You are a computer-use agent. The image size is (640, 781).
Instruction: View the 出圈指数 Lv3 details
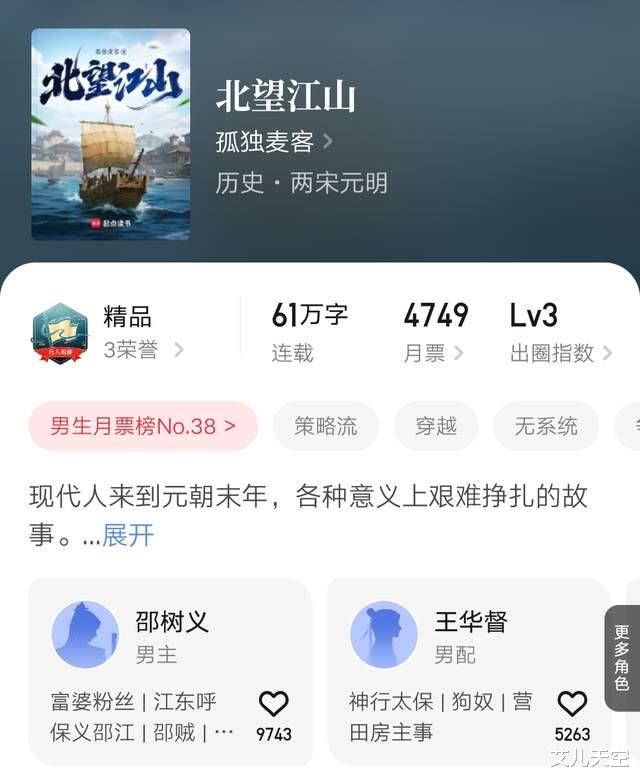pyautogui.click(x=560, y=334)
